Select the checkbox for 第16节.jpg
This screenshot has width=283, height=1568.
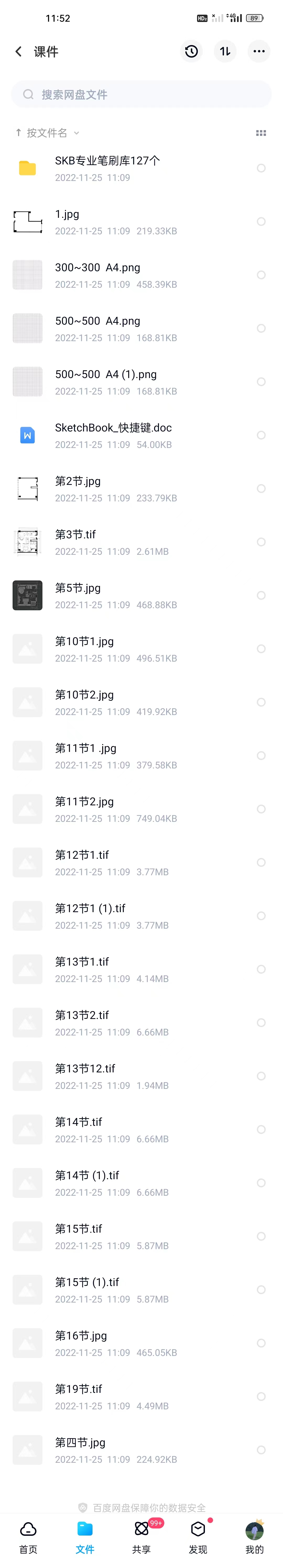tap(261, 1343)
